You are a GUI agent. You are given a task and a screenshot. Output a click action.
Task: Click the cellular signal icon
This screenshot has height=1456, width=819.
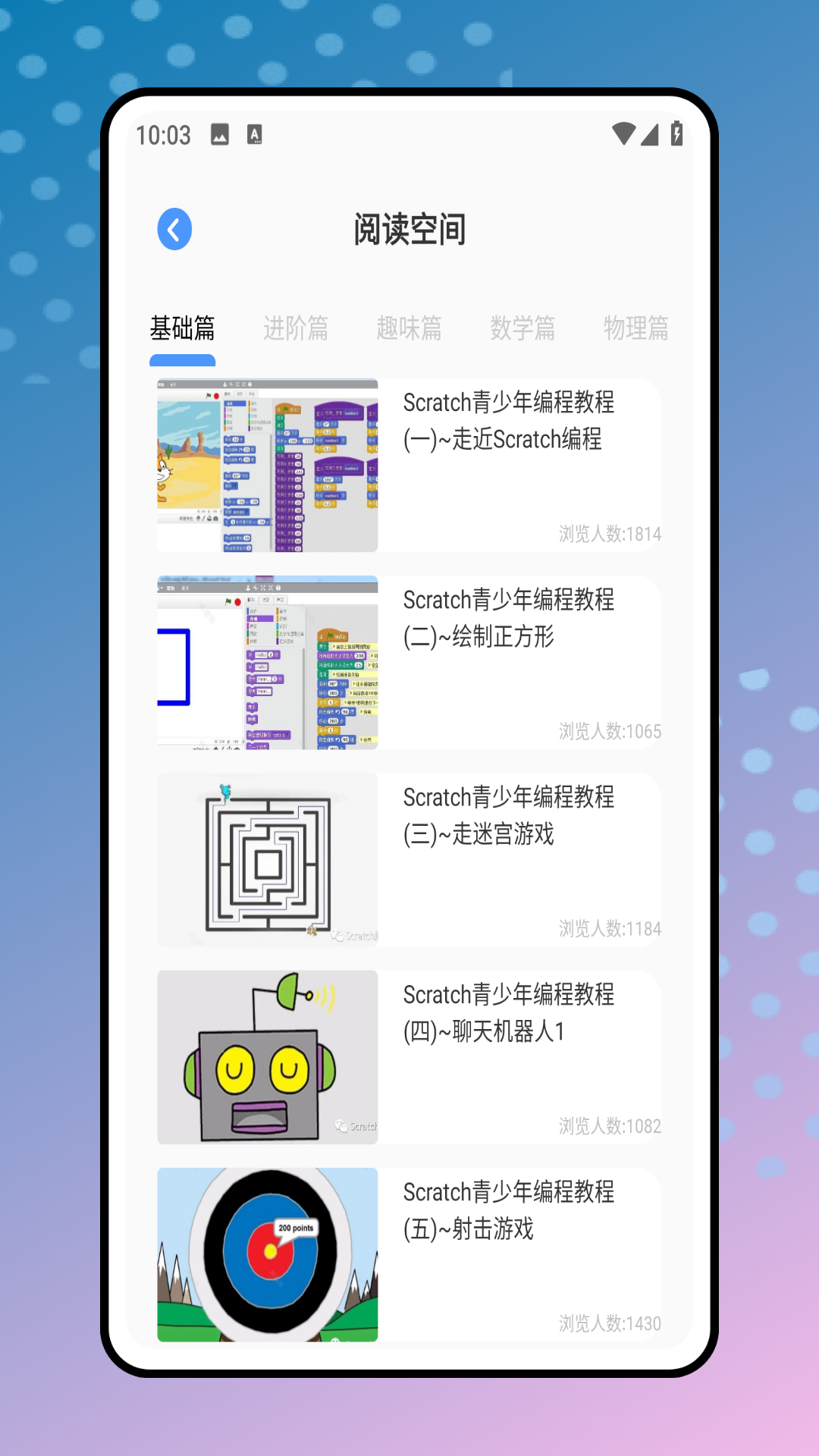pos(650,133)
